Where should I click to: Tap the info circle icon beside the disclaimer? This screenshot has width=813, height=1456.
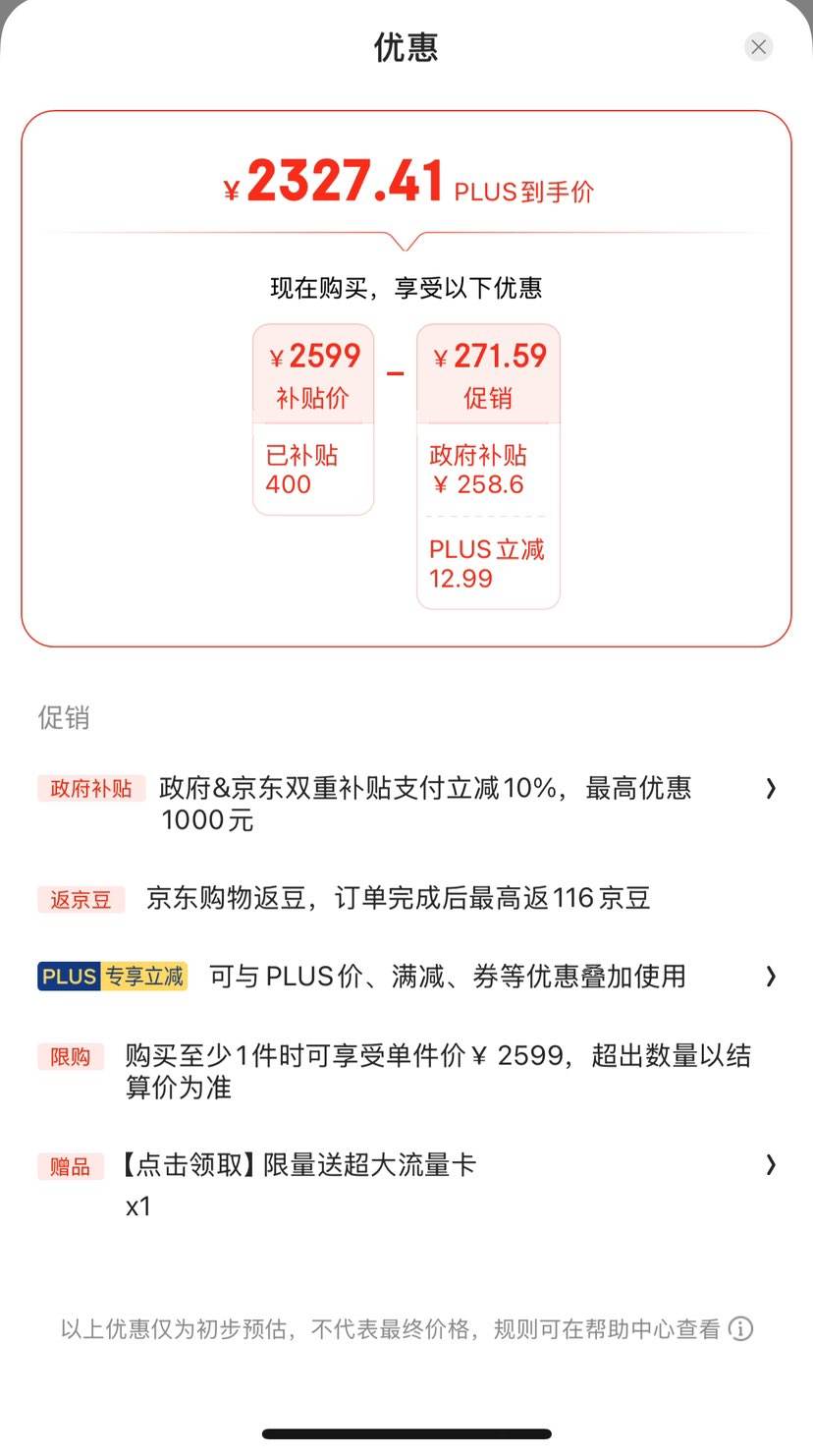point(741,1329)
